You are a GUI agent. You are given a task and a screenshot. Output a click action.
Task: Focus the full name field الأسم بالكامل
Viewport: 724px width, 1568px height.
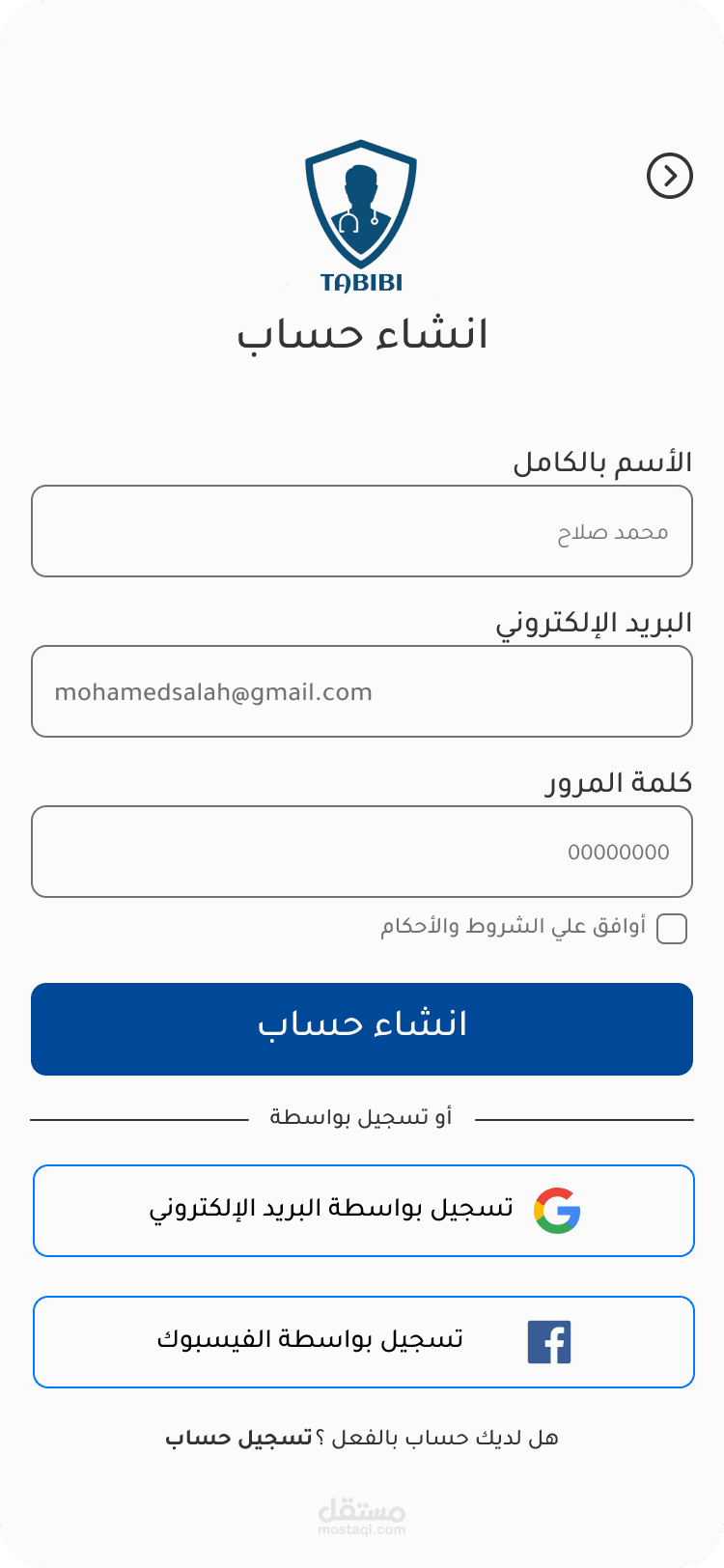pos(362,531)
